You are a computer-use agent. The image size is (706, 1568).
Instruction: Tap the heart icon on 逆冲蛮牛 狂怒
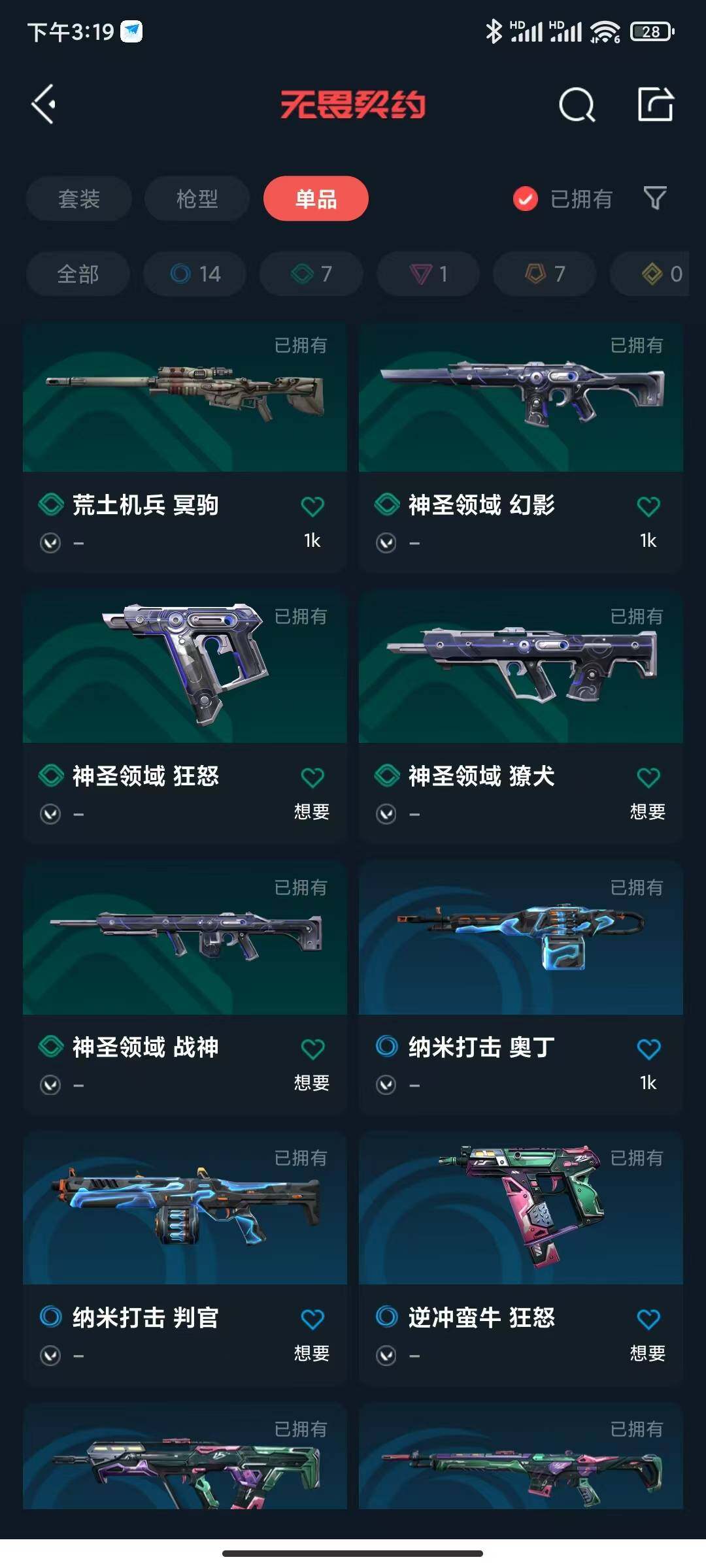click(x=648, y=1318)
